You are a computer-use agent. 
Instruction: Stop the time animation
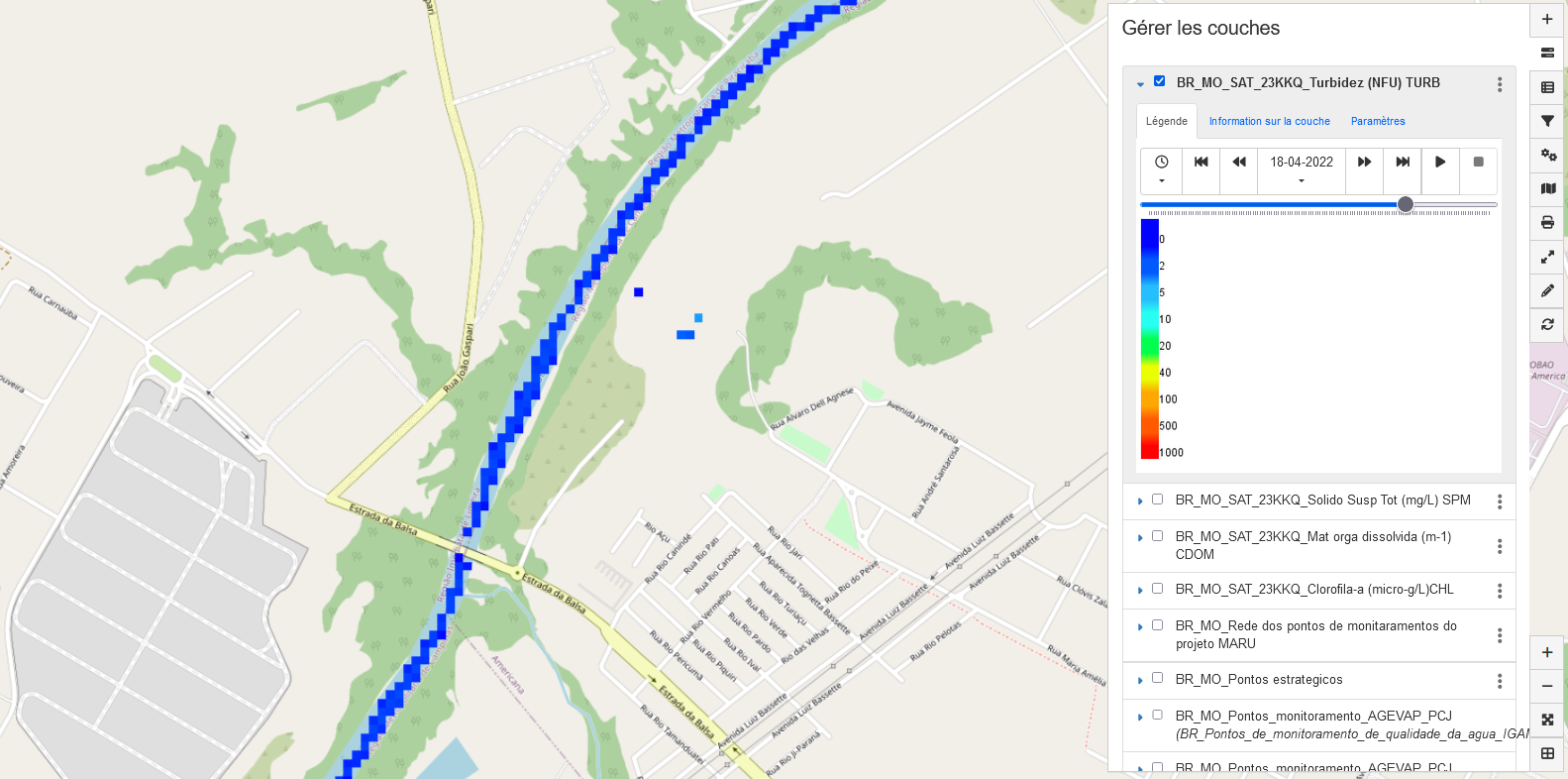pyautogui.click(x=1478, y=163)
